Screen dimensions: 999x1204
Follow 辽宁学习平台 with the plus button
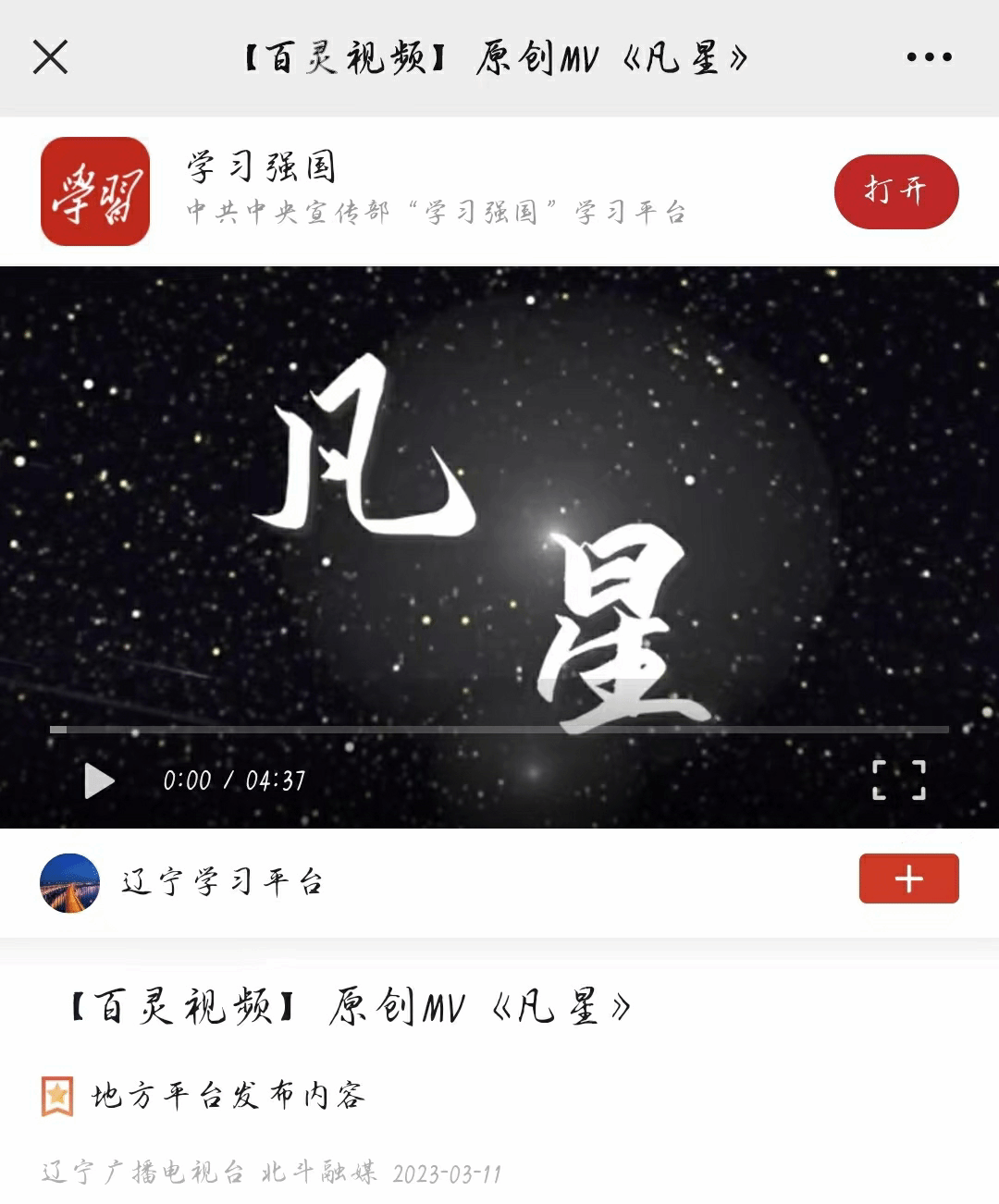(908, 878)
